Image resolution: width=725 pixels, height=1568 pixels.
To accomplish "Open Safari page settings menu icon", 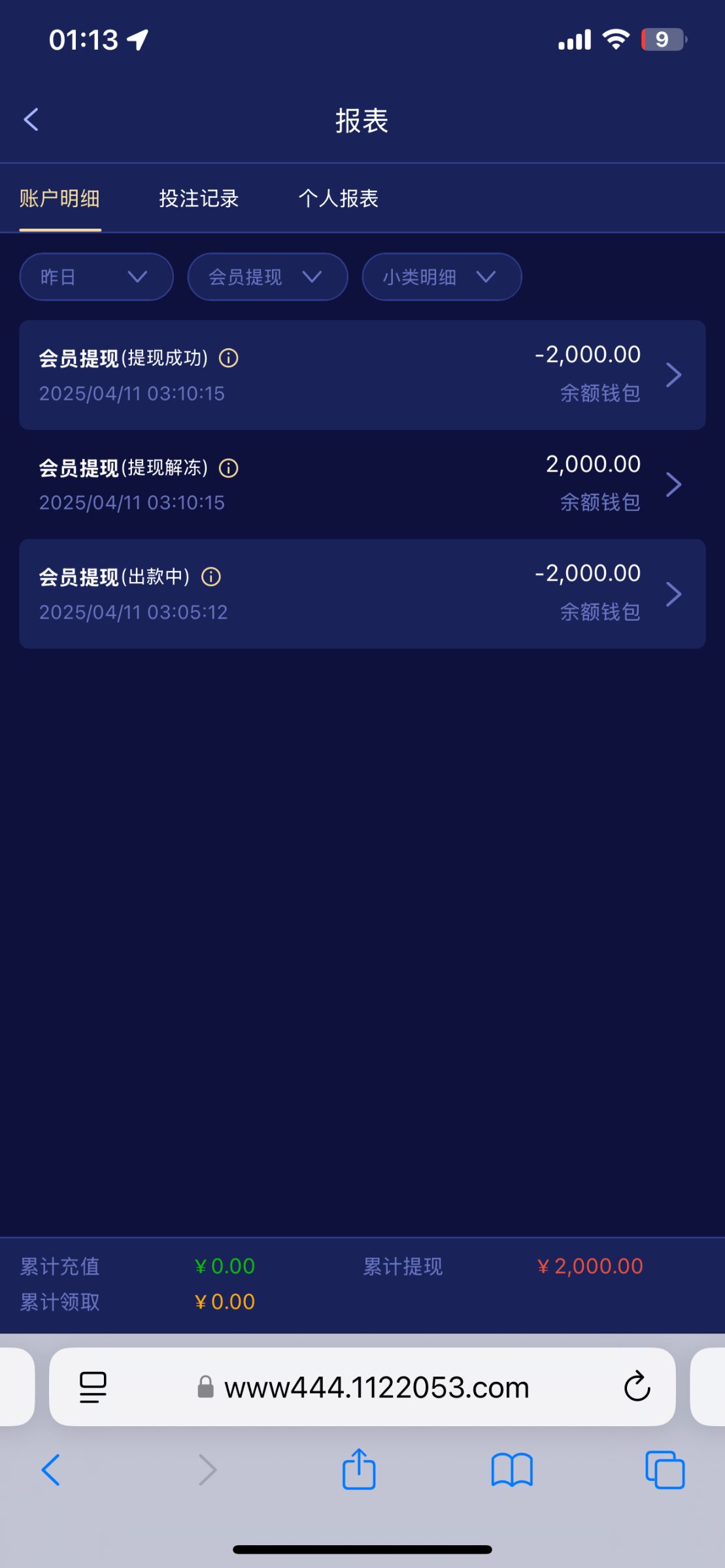I will click(x=93, y=1387).
